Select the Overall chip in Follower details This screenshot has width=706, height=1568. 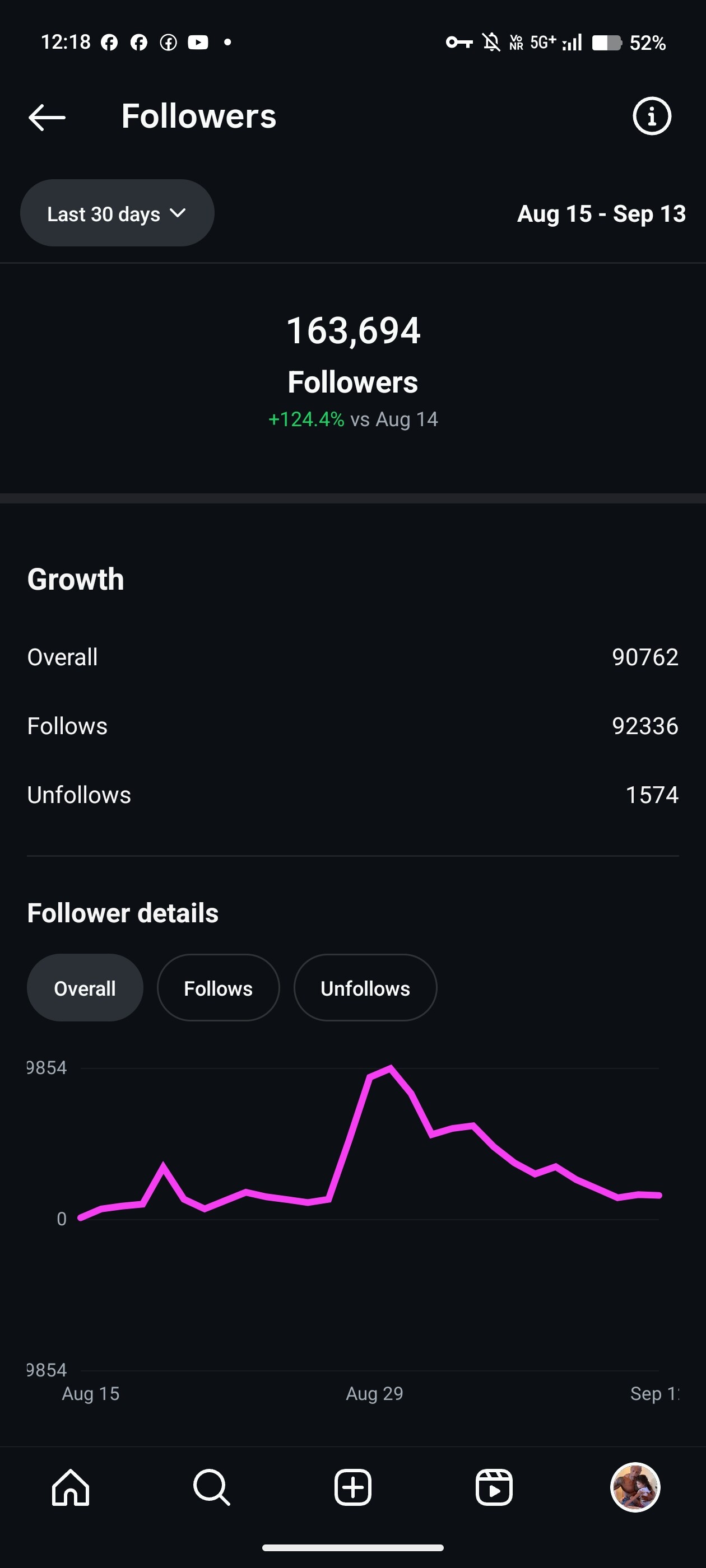pyautogui.click(x=85, y=988)
